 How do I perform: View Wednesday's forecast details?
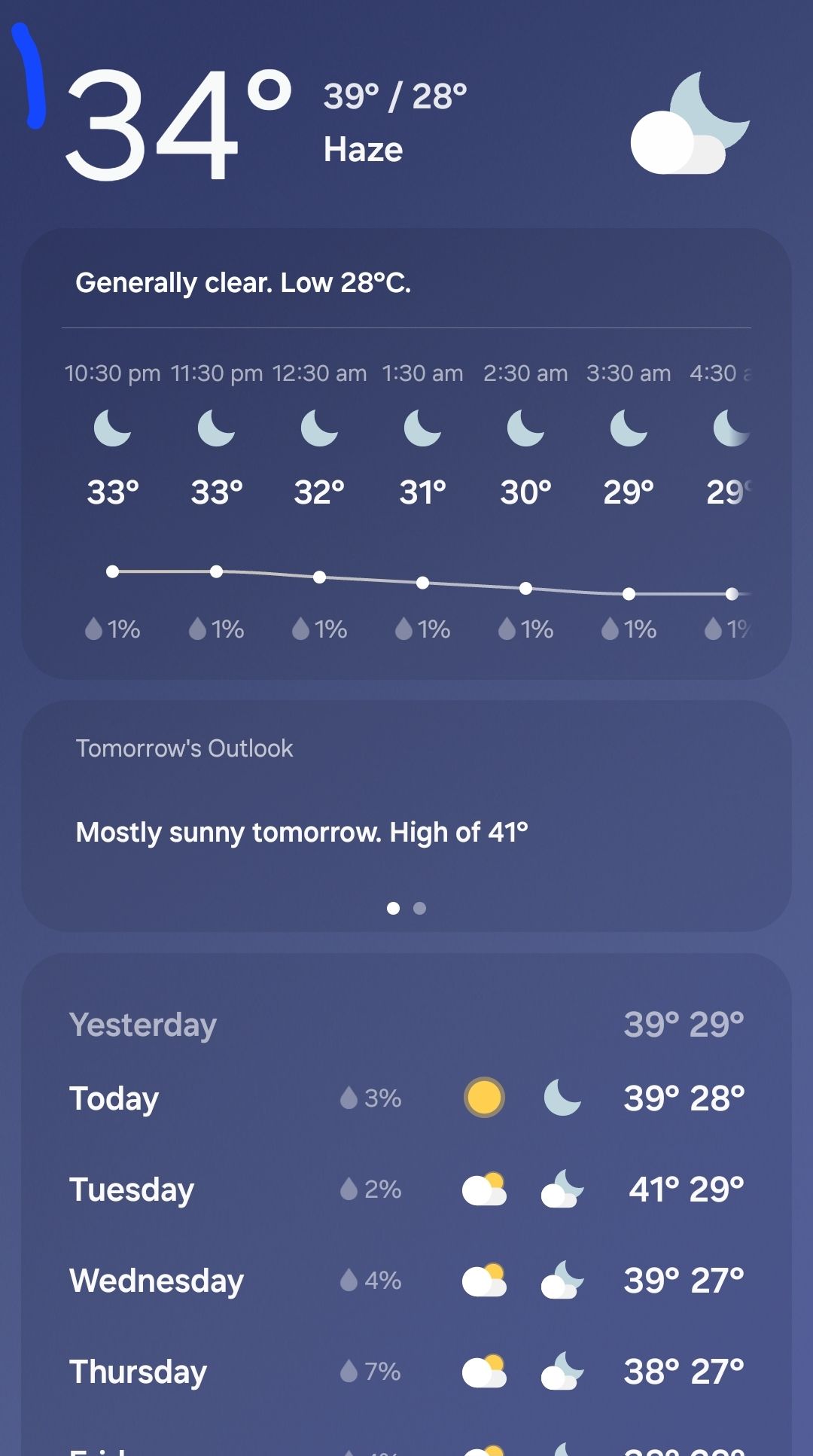tap(406, 1281)
